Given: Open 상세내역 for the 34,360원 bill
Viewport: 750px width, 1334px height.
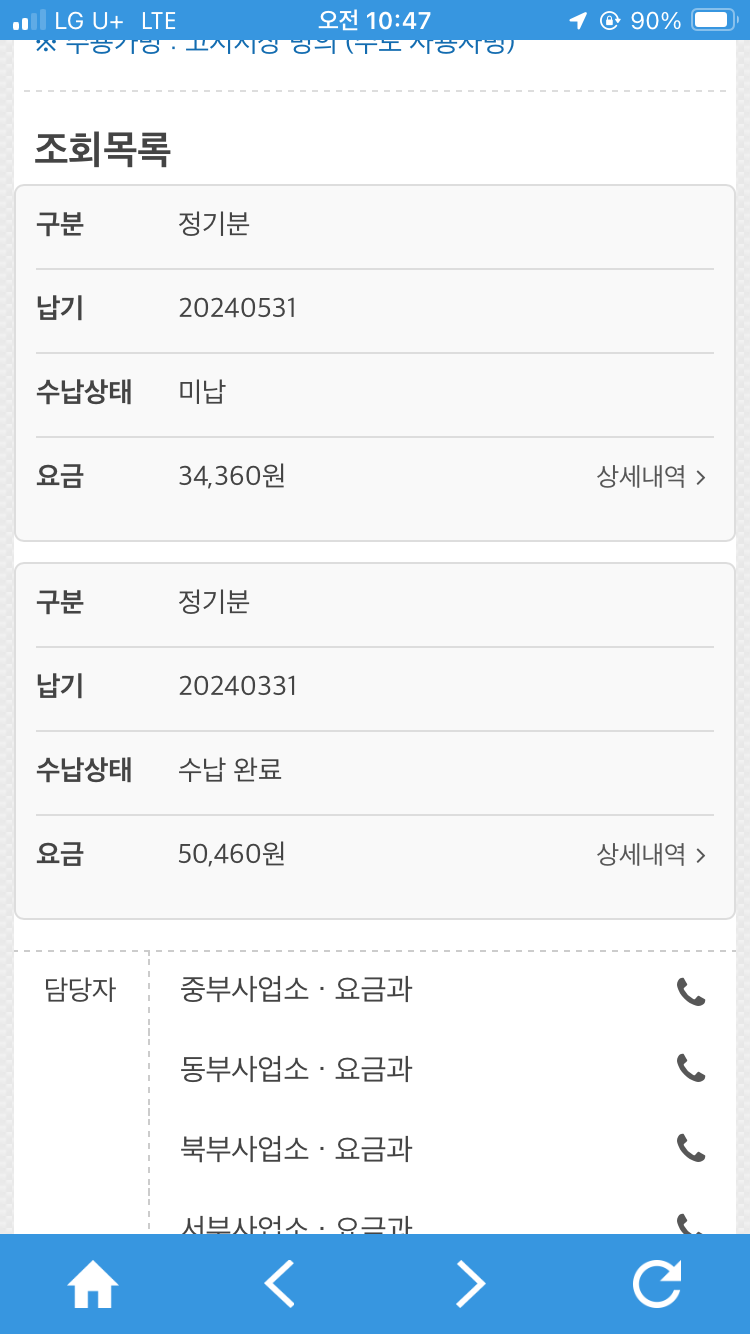Looking at the screenshot, I should (x=651, y=477).
